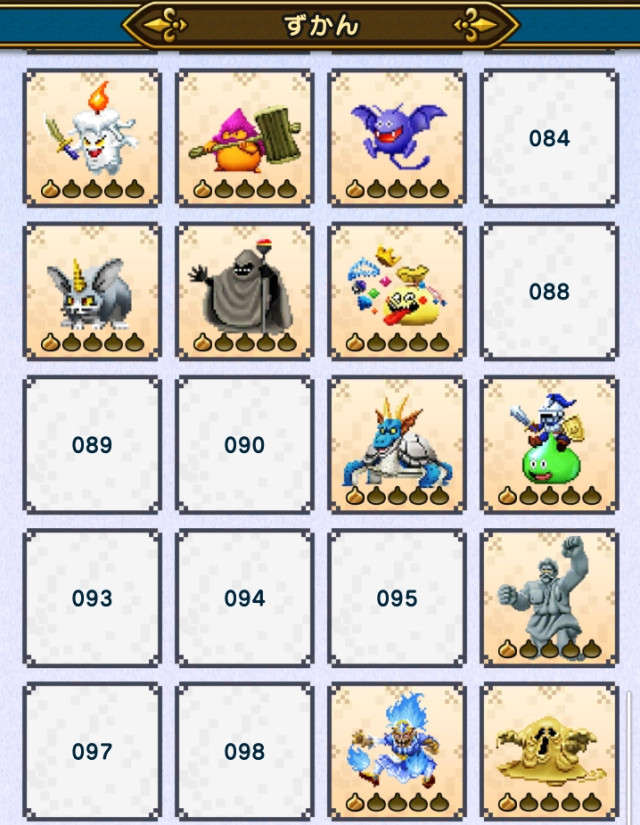640x825 pixels.
Task: Open the candle monster with sword entry
Action: click(92, 138)
